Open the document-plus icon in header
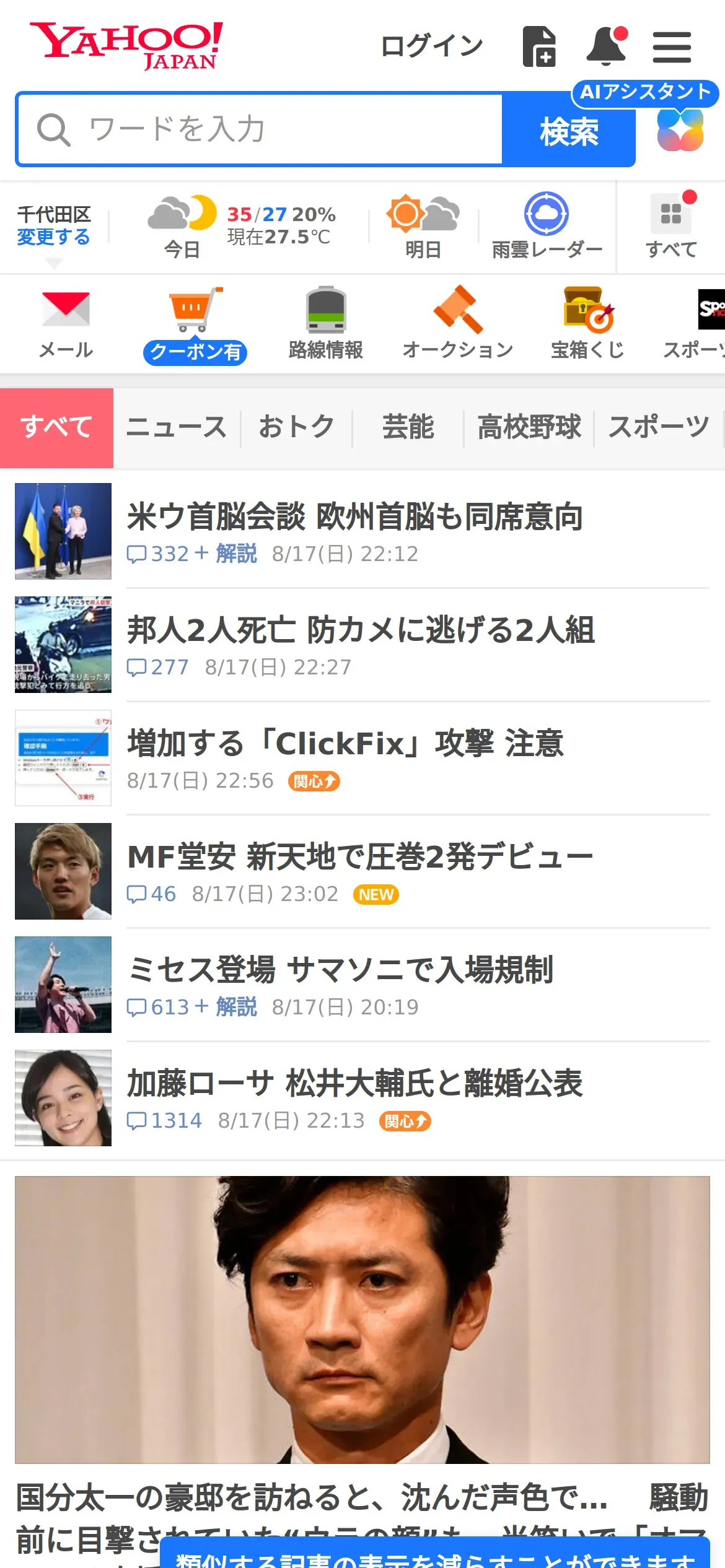Image resolution: width=725 pixels, height=1568 pixels. click(x=539, y=46)
